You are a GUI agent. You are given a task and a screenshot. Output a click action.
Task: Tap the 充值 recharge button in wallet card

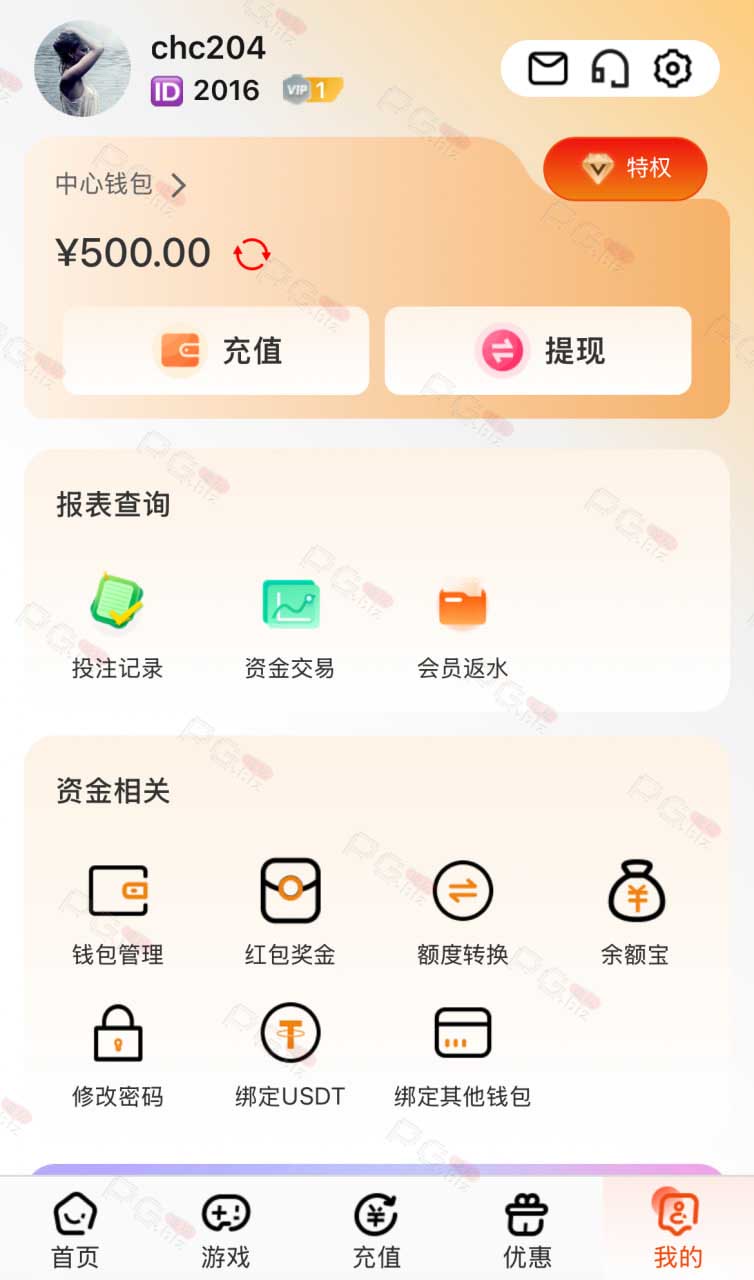click(x=216, y=351)
